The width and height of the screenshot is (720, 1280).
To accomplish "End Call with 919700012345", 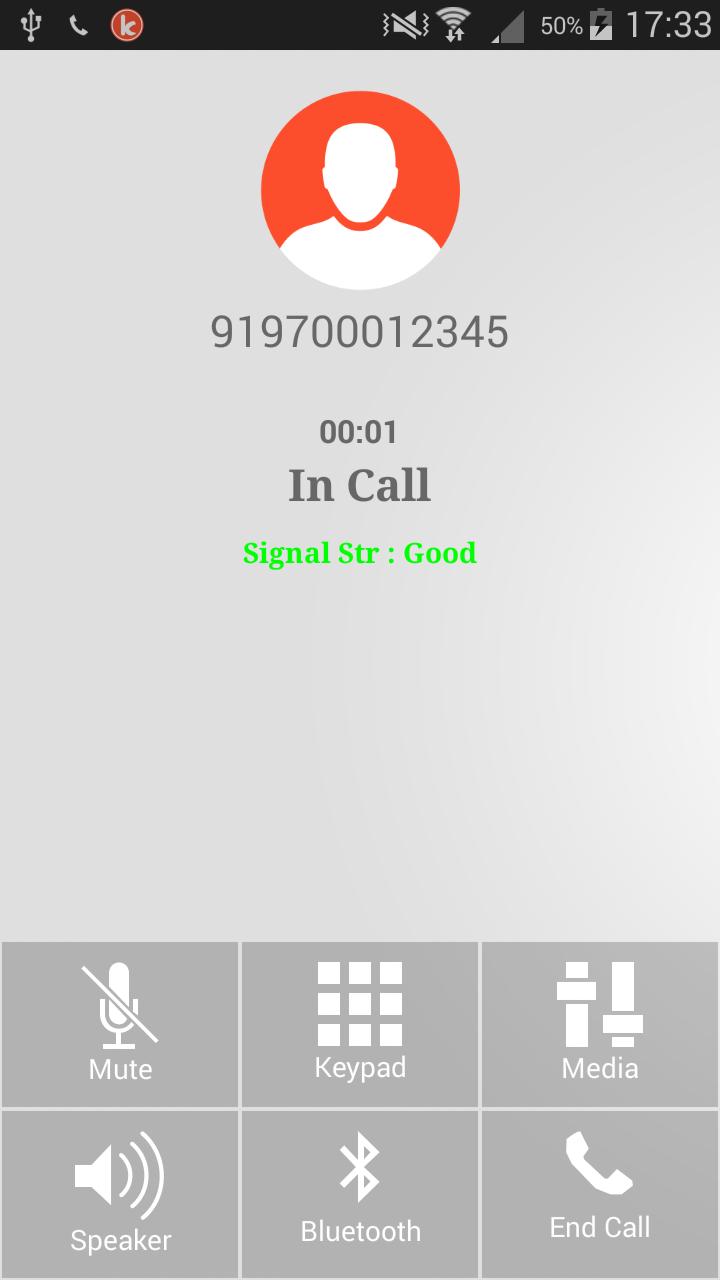I will 600,1193.
